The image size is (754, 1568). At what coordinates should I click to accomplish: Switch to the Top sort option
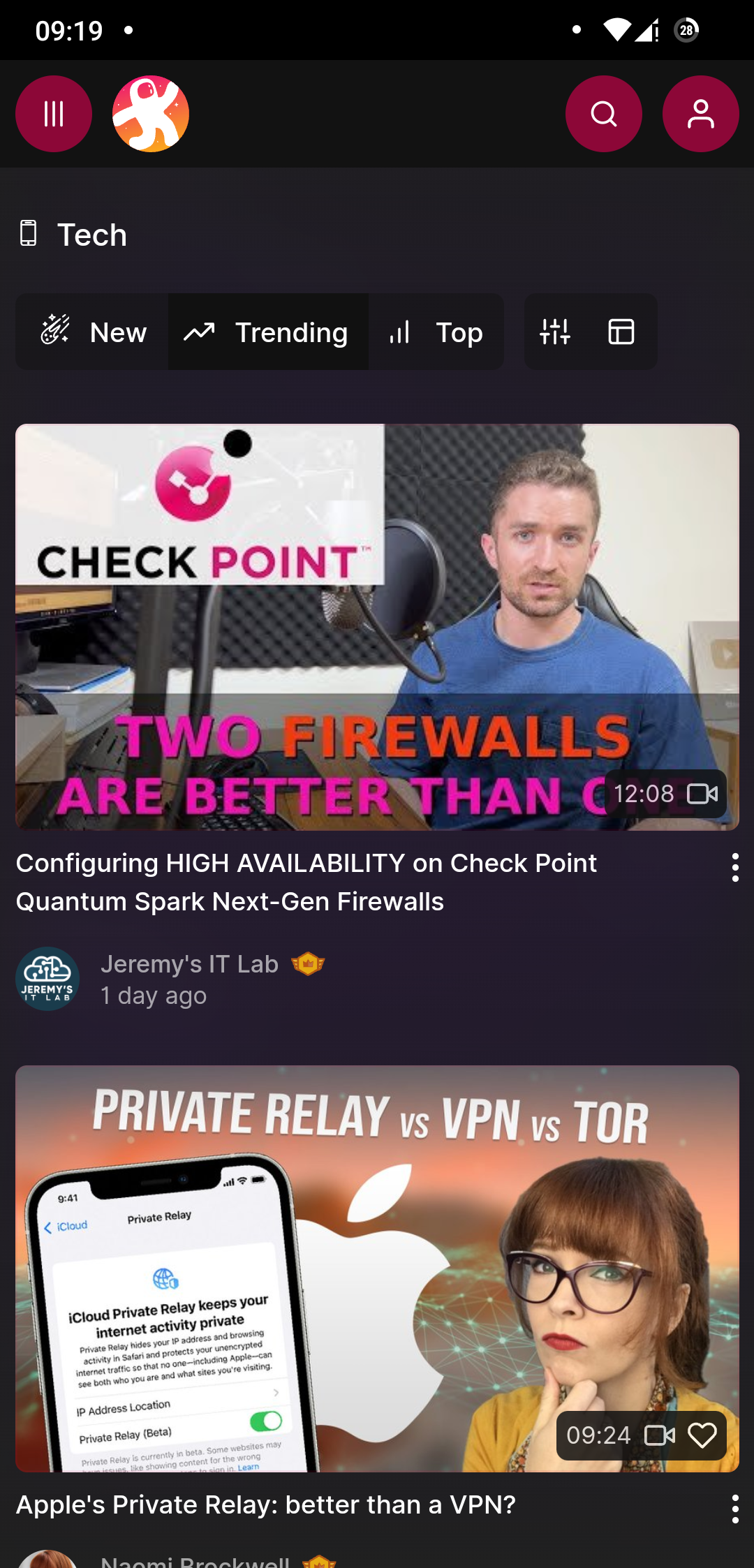pos(436,332)
